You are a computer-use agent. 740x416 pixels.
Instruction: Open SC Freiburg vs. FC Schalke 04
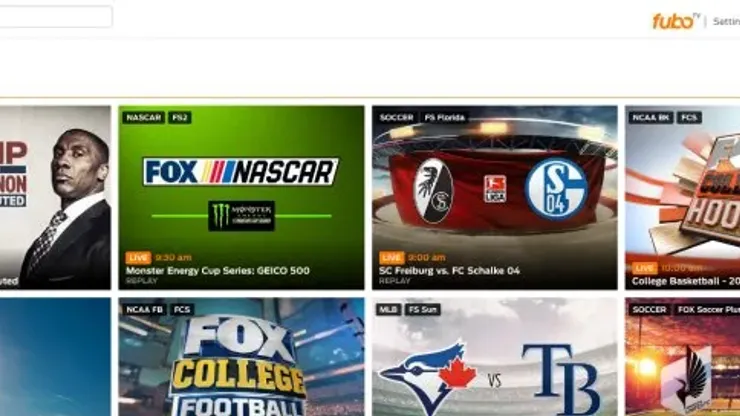[x=494, y=197]
